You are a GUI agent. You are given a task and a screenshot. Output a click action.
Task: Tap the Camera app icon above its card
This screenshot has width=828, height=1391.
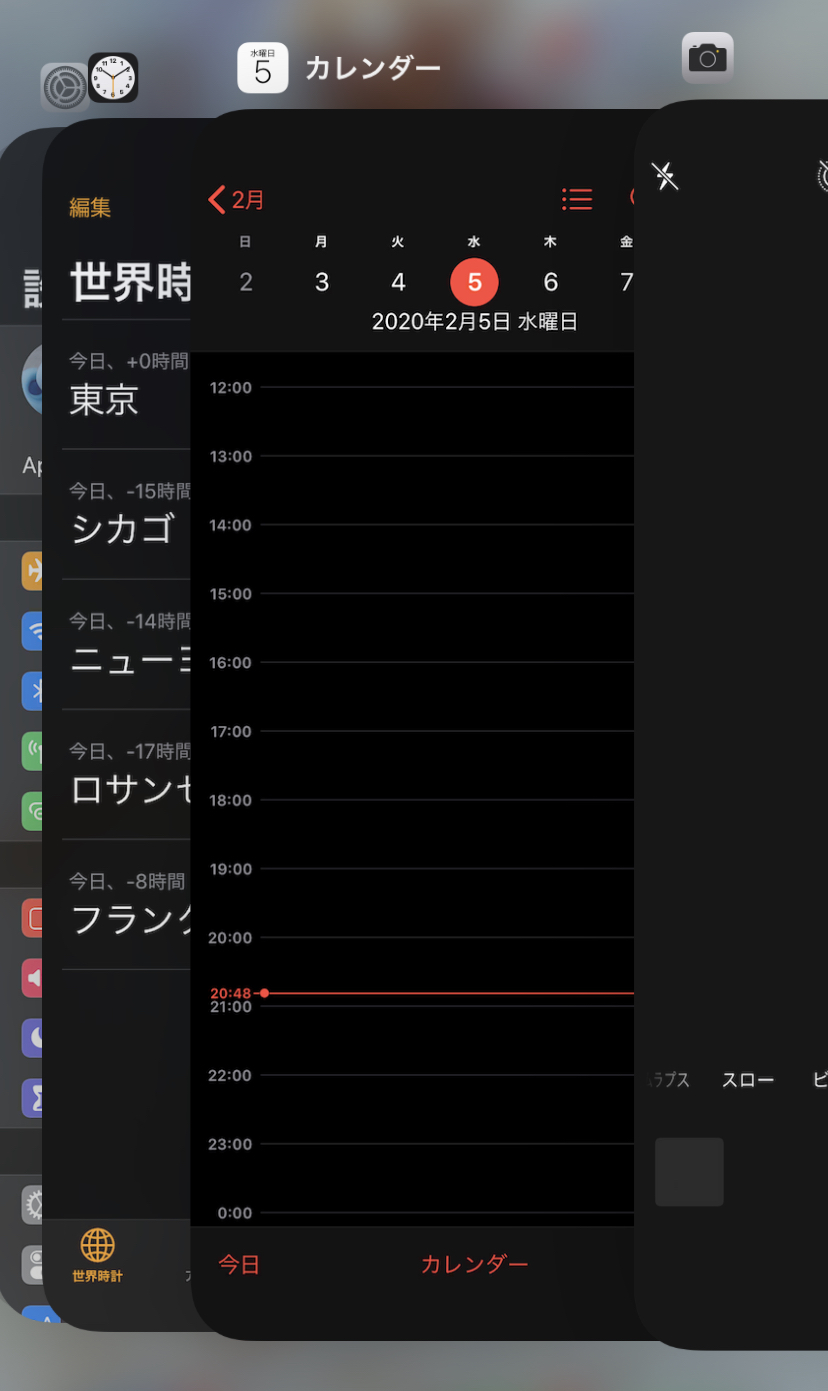click(x=708, y=58)
